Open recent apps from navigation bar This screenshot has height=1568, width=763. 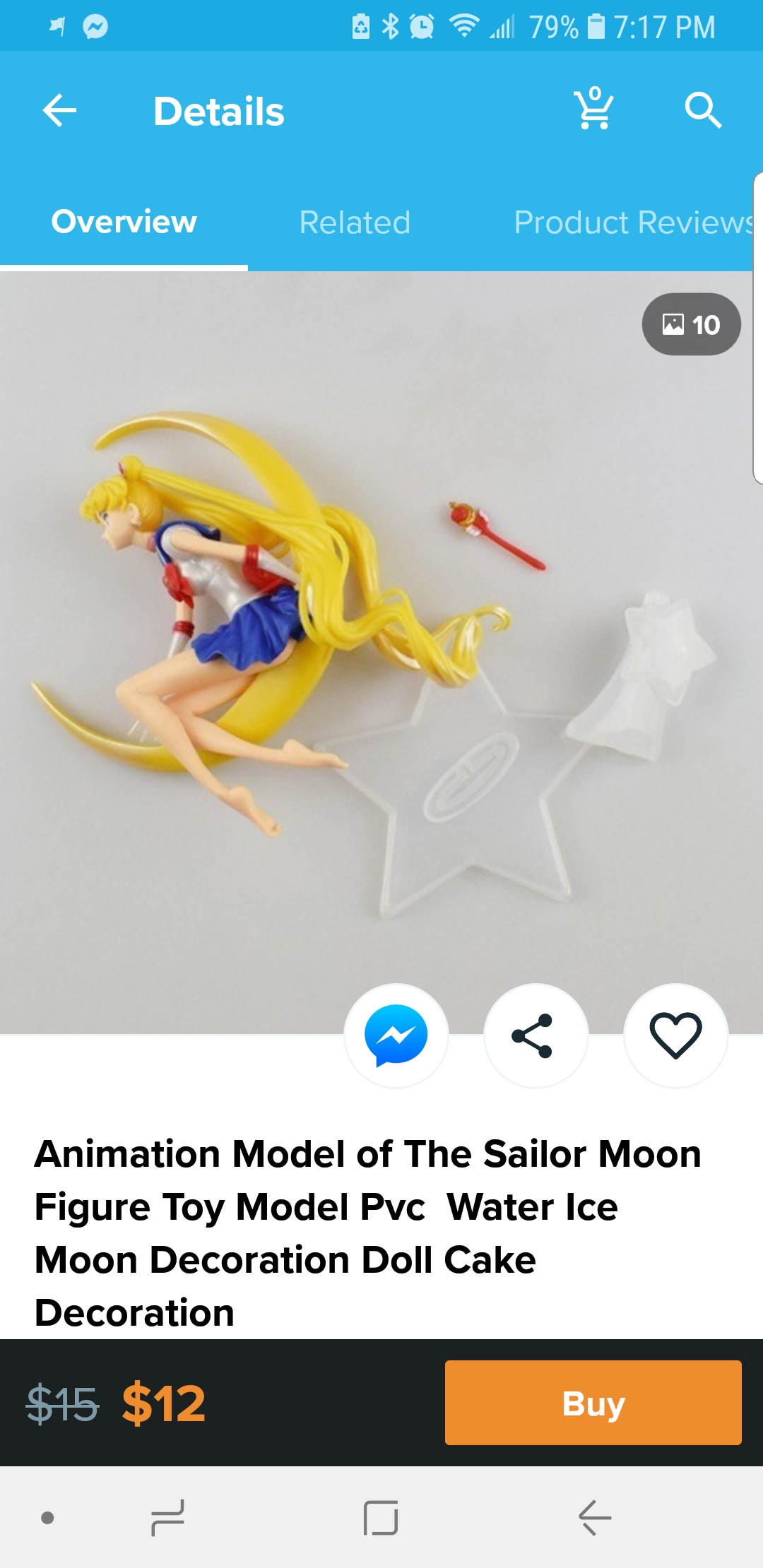tap(168, 1518)
